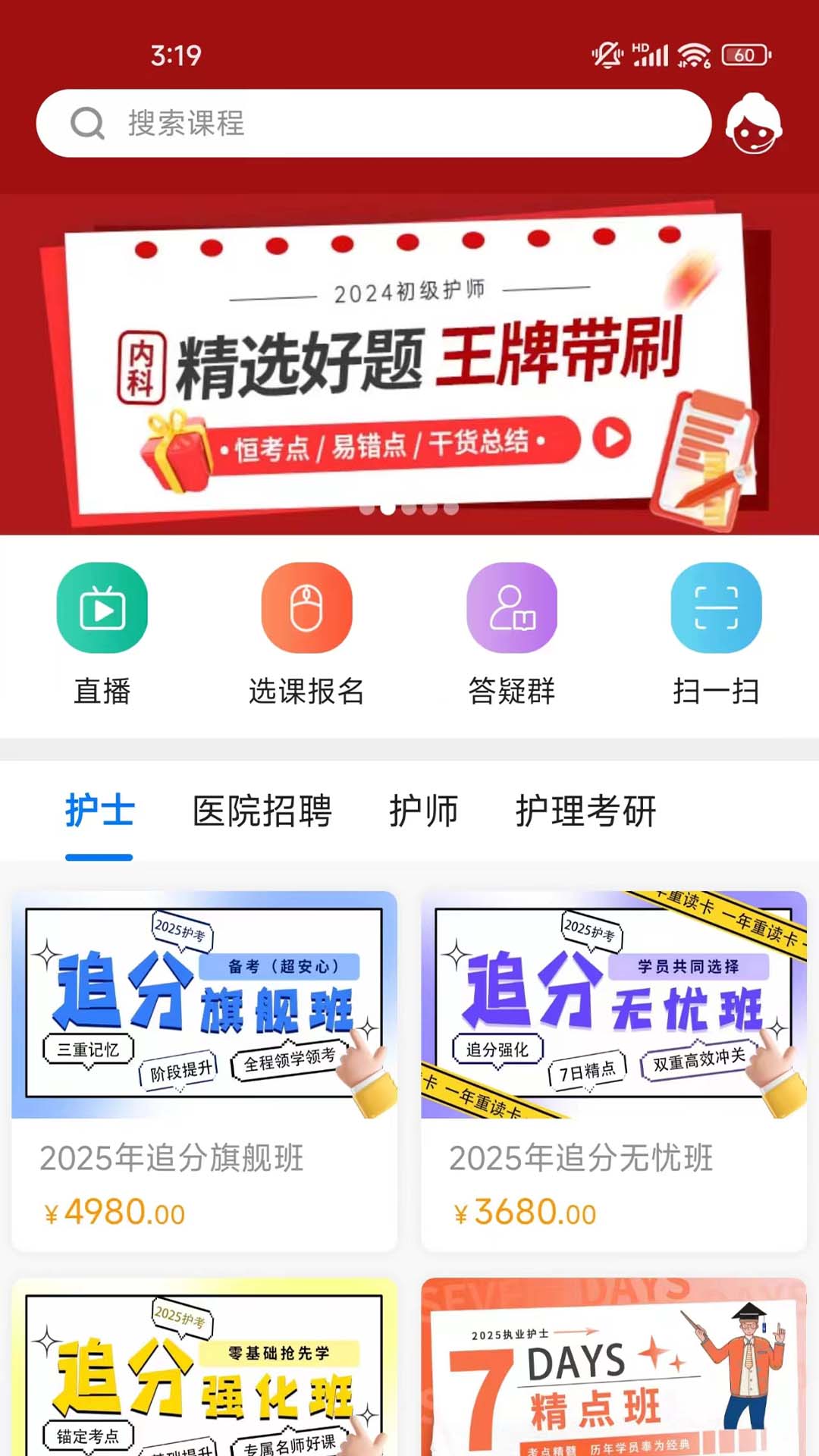Tap the 搜索课程 search box
Image resolution: width=819 pixels, height=1456 pixels.
[x=373, y=124]
